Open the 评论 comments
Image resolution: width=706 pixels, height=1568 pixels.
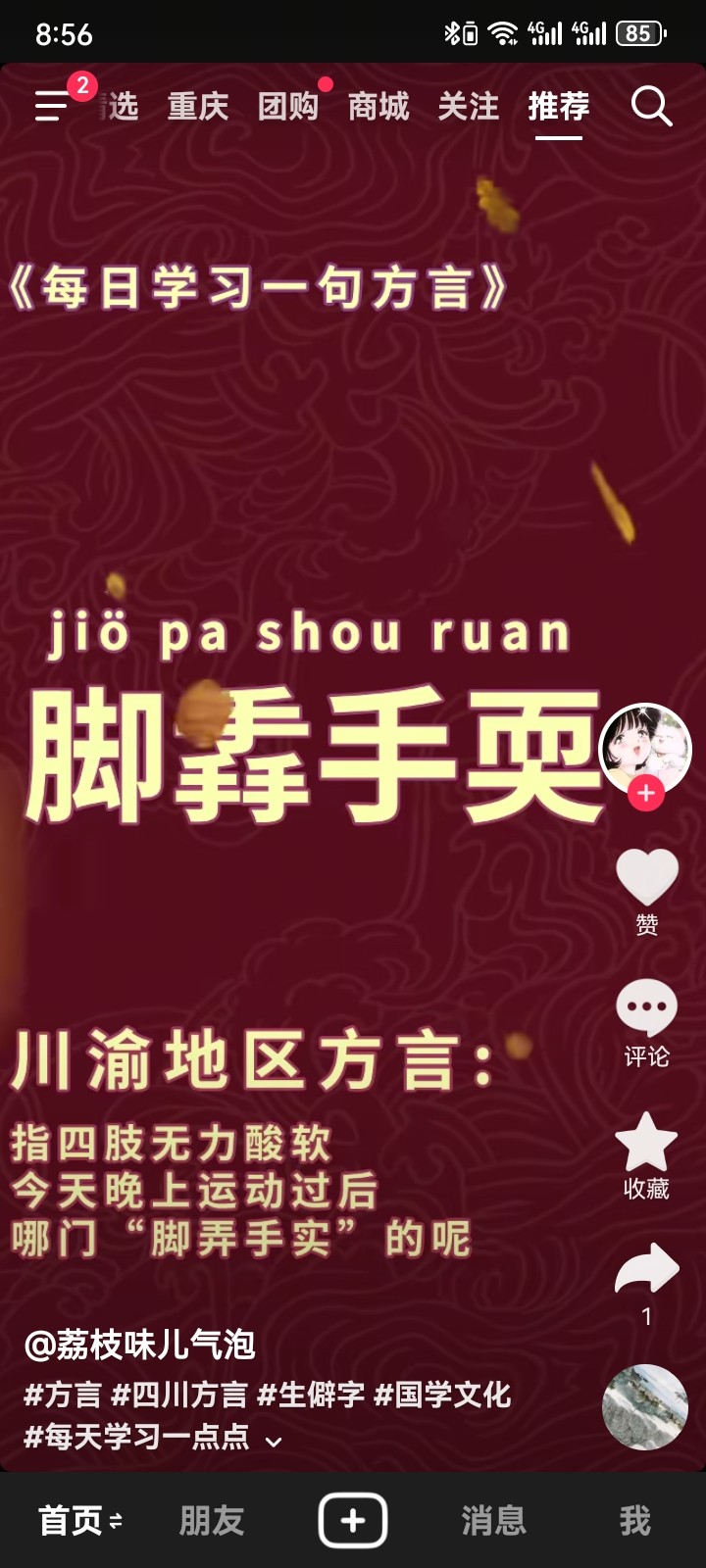(x=646, y=1008)
